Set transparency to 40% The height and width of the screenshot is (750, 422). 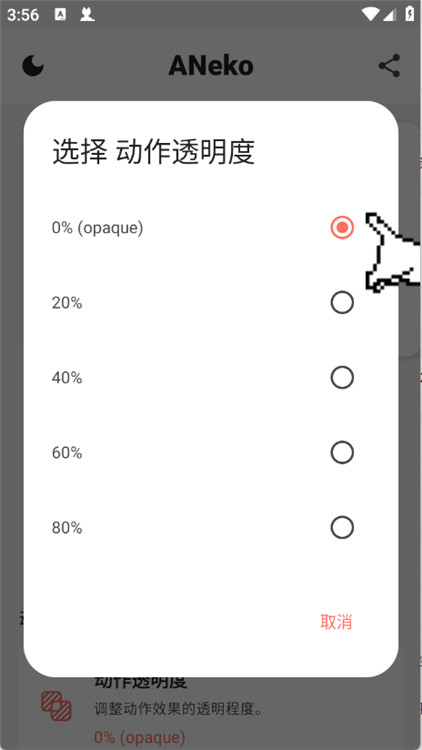point(211,378)
